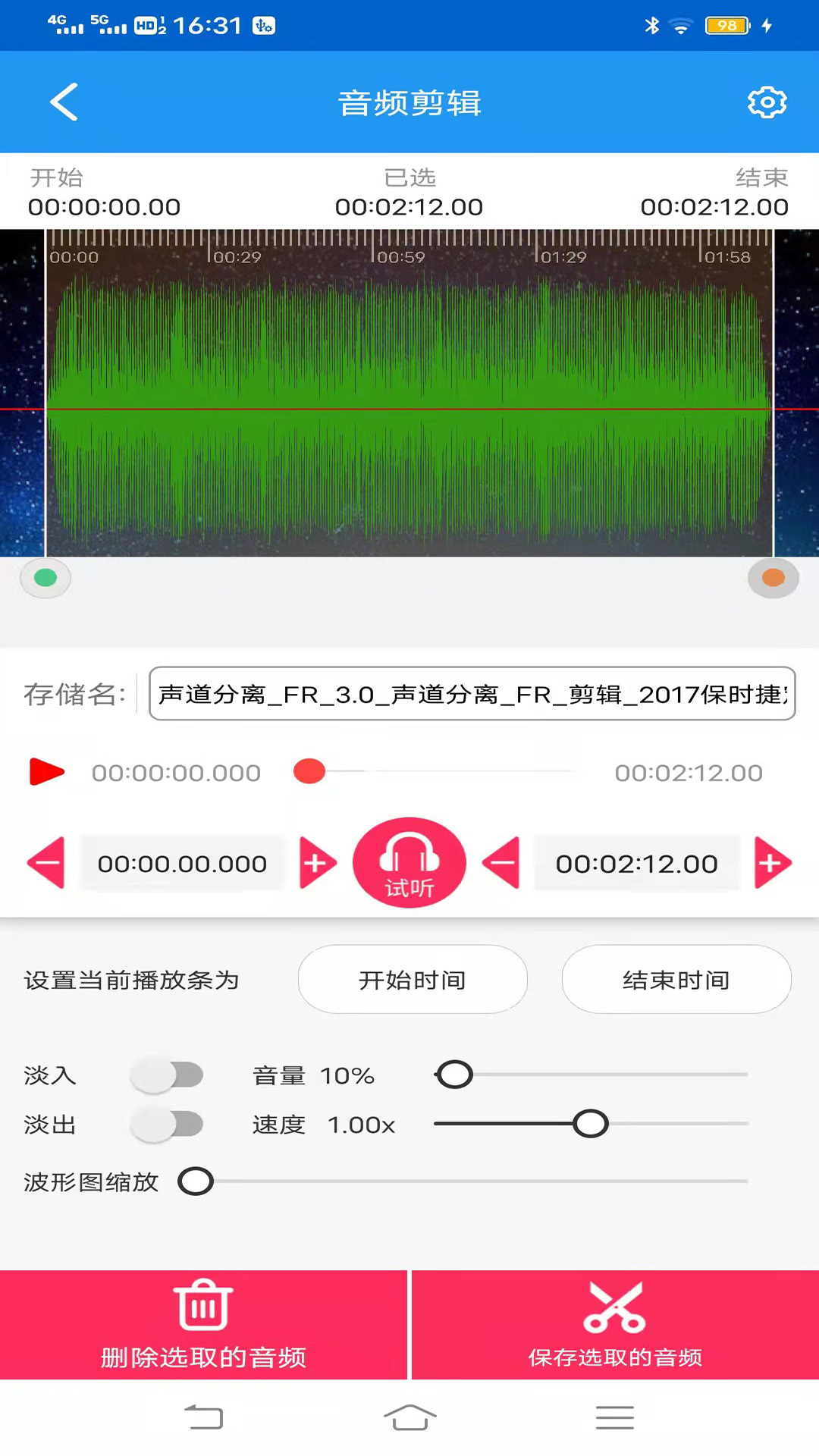Tap the green start selection handle
The height and width of the screenshot is (1456, 819).
pyautogui.click(x=45, y=578)
